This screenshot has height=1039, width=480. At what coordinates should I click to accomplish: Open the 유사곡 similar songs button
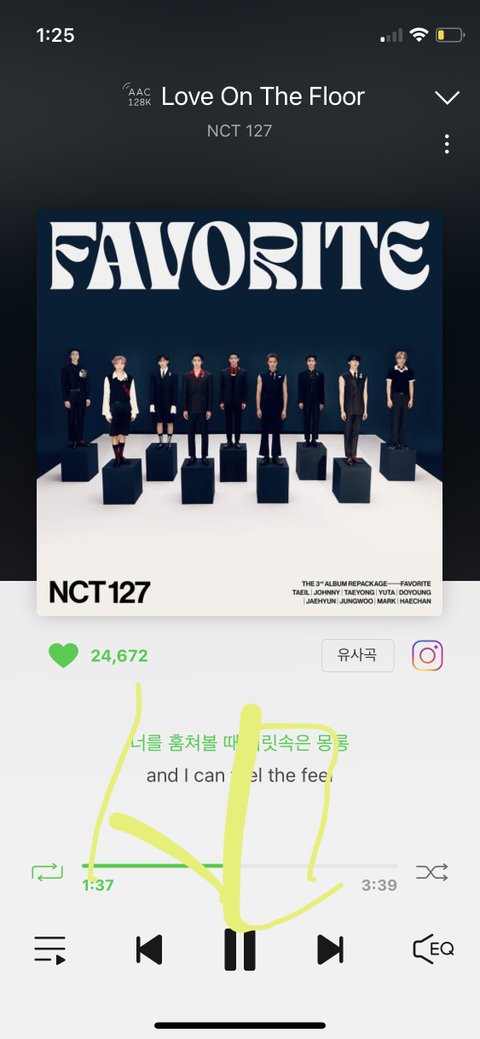[x=357, y=655]
